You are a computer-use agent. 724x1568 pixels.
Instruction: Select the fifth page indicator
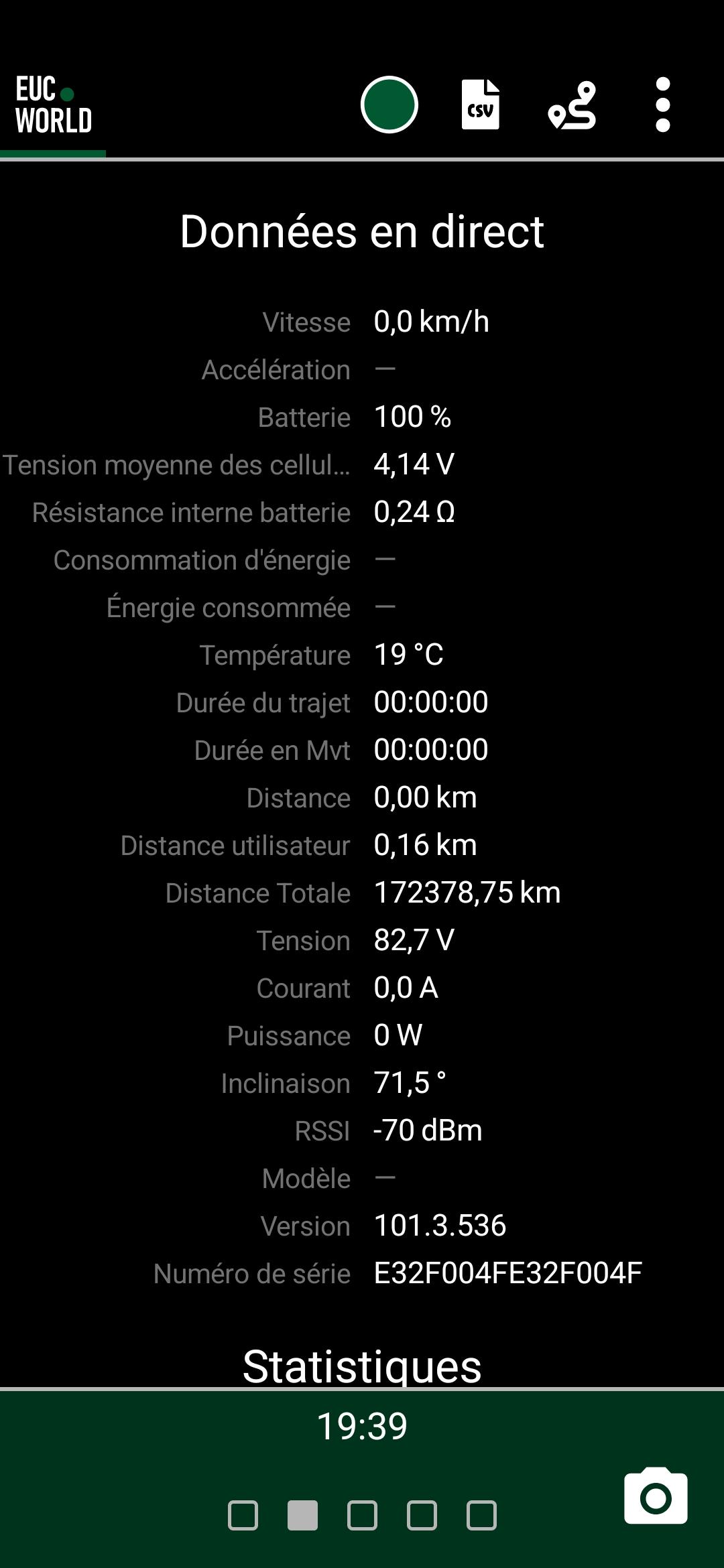pyautogui.click(x=481, y=1515)
